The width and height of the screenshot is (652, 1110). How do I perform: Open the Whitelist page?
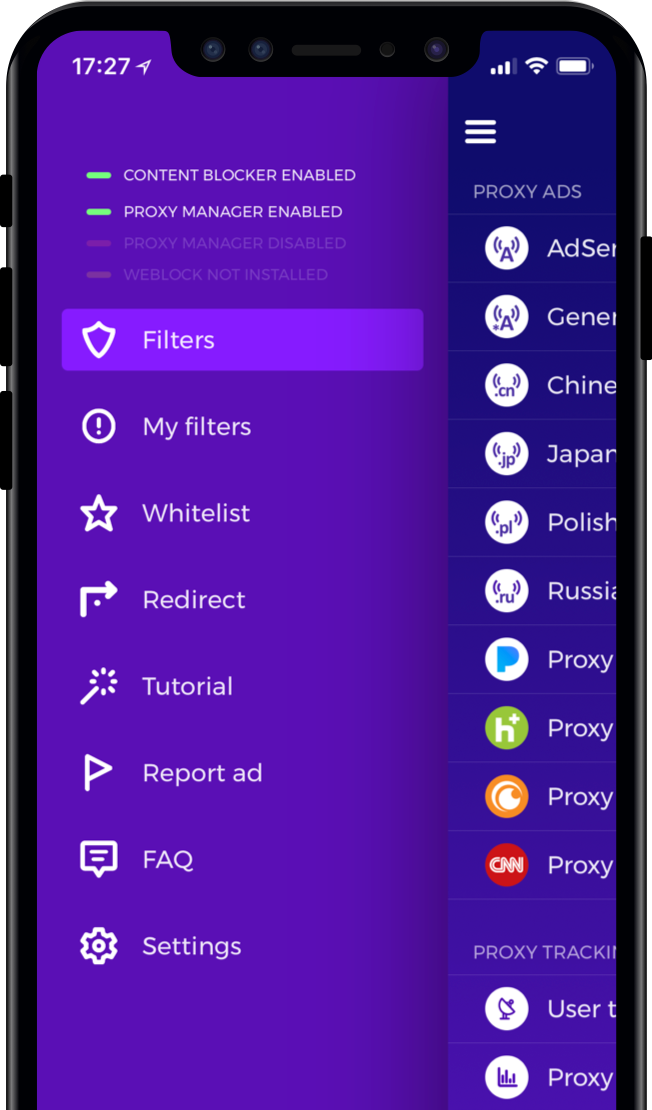coord(195,513)
